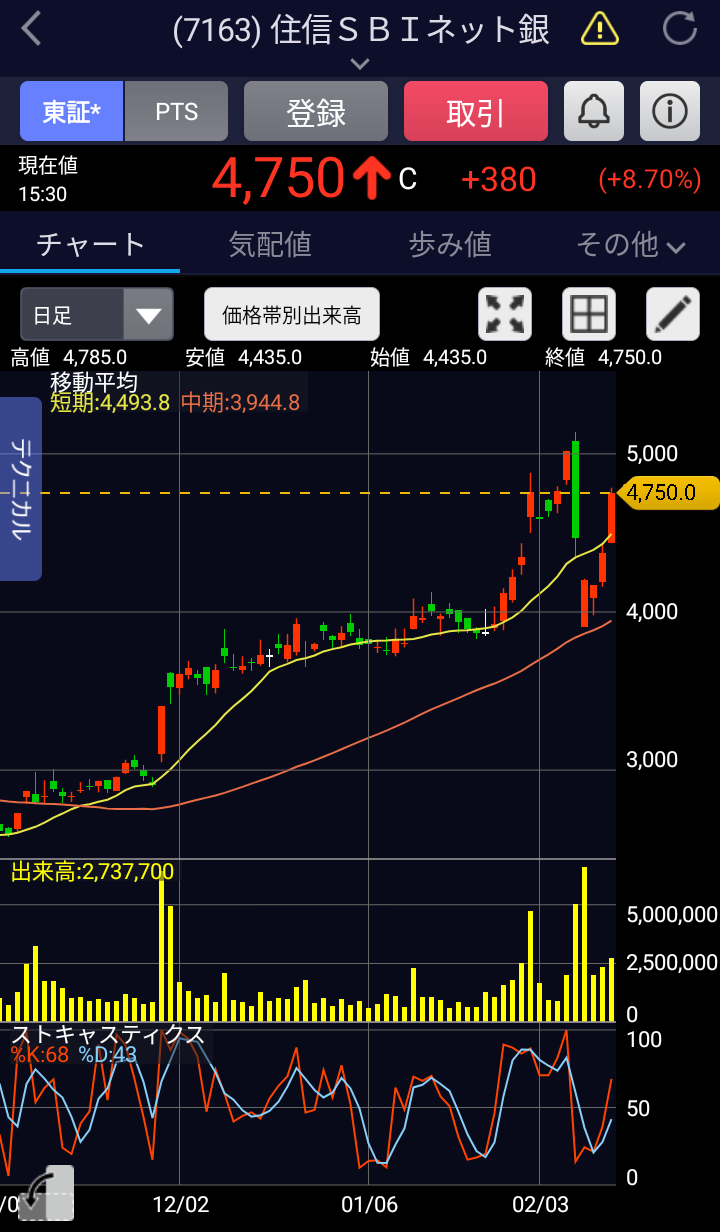Open the 日足 timeframe dropdown
Viewport: 720px width, 1232px height.
coord(97,315)
